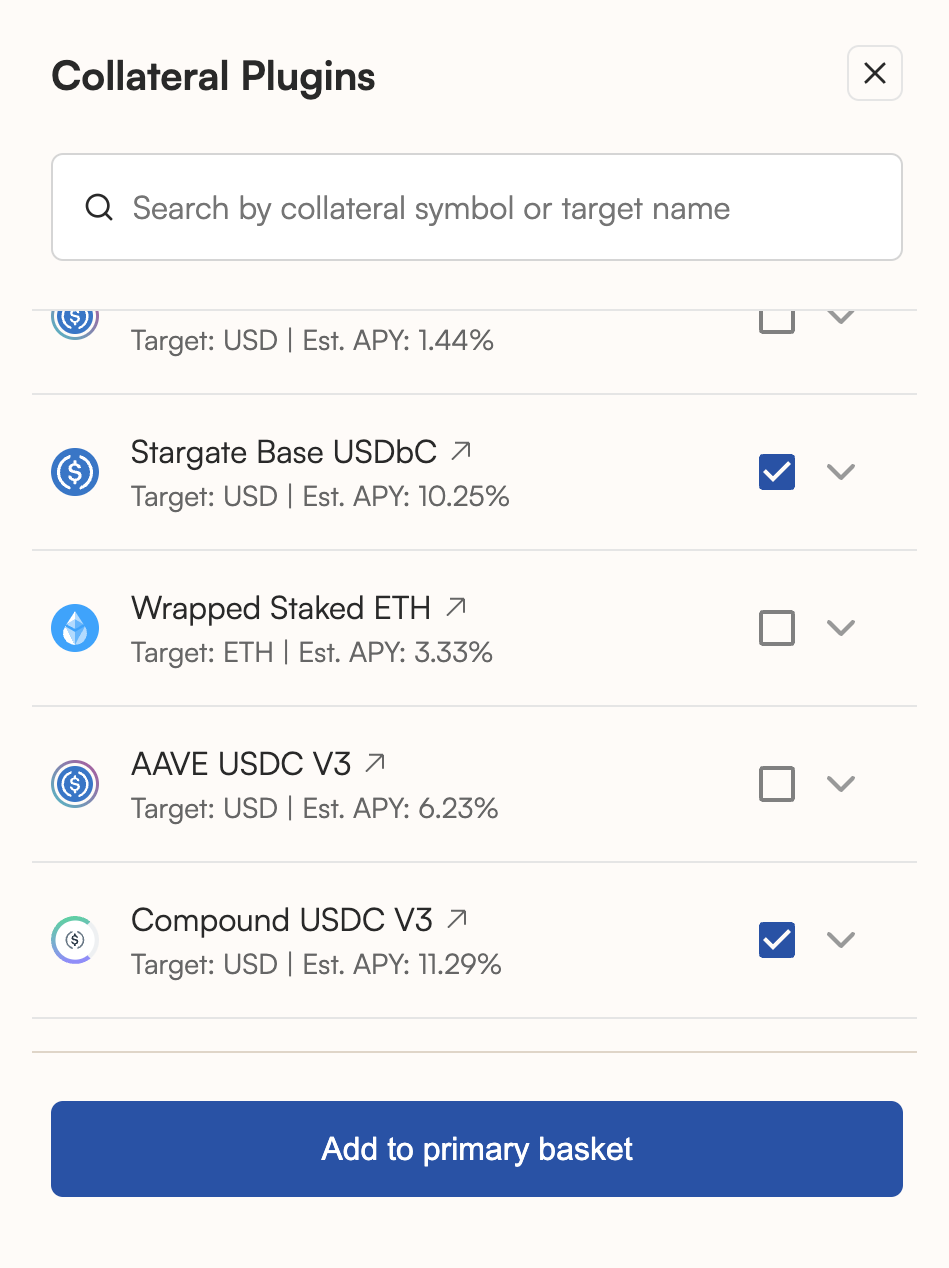Select the Wrapped Staked ETH checkbox
This screenshot has width=949, height=1268.
point(777,628)
